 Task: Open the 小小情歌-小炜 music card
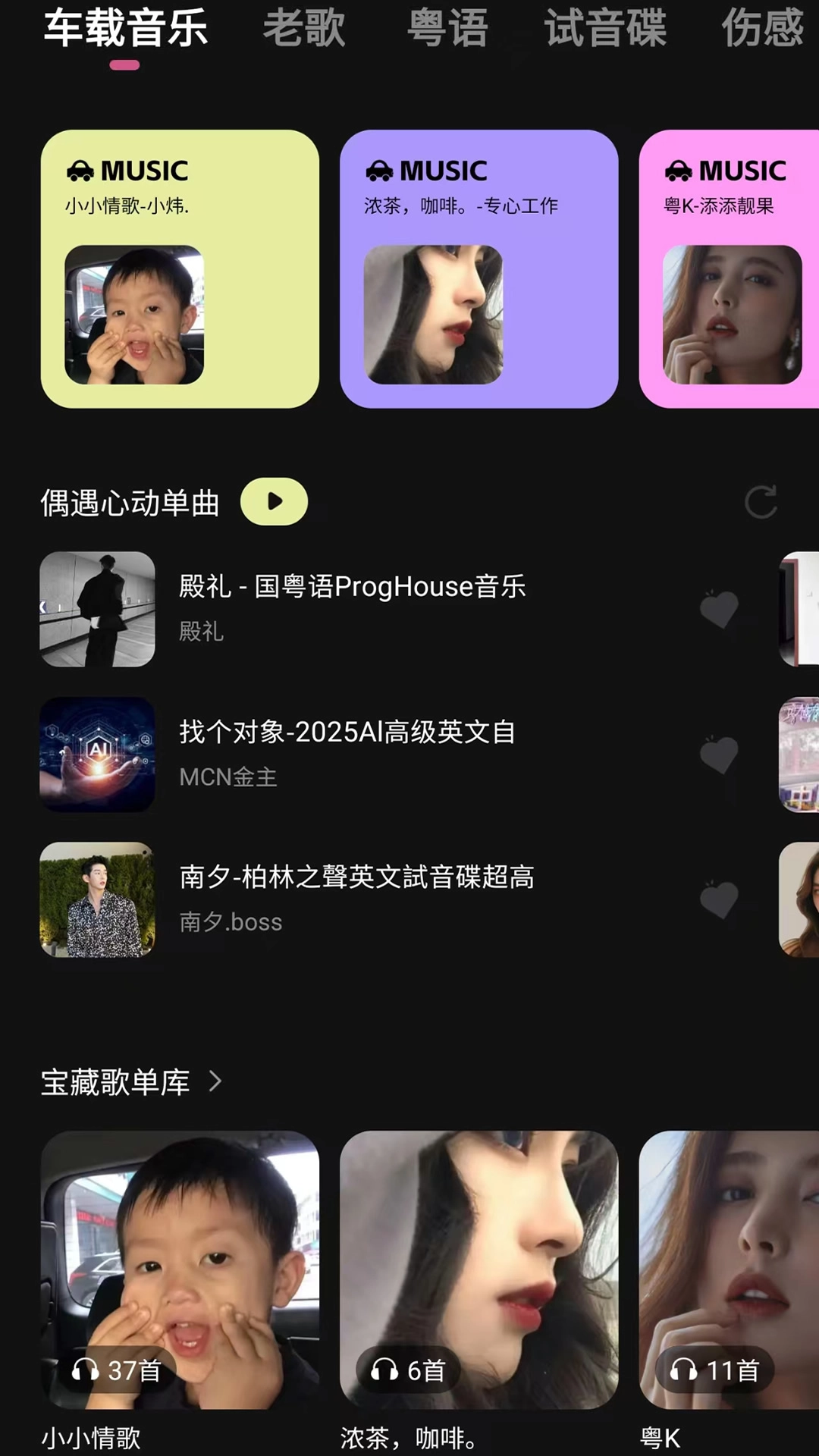[x=180, y=269]
